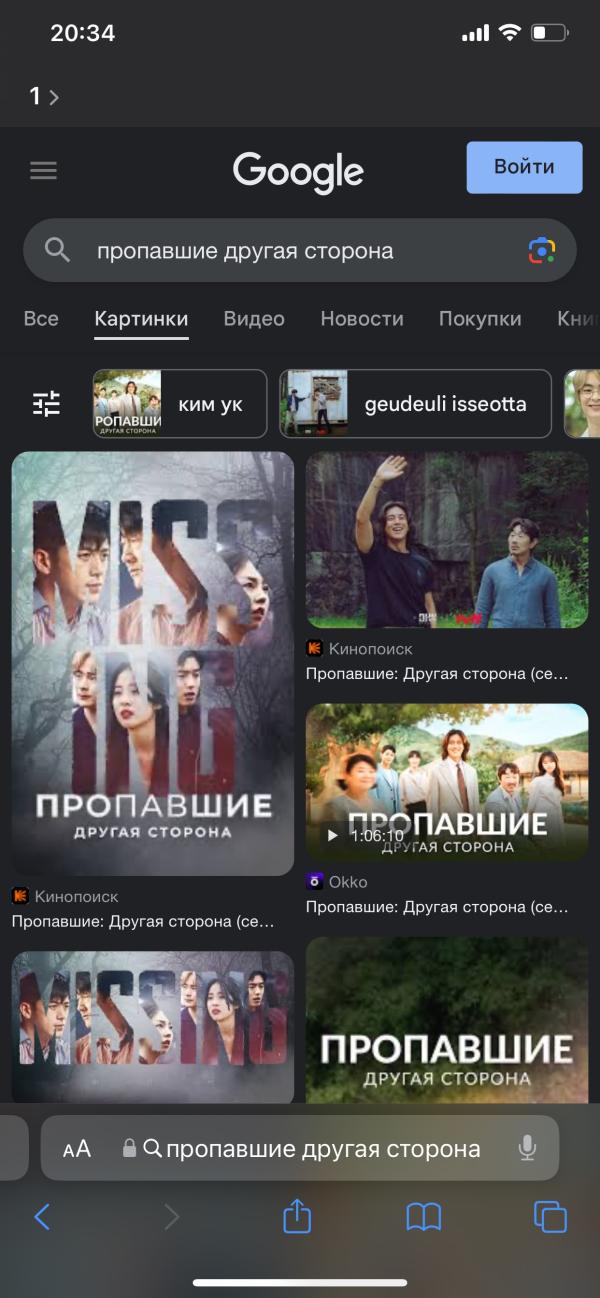Open Google Lens camera search
Viewport: 600px width, 1298px height.
pos(542,250)
